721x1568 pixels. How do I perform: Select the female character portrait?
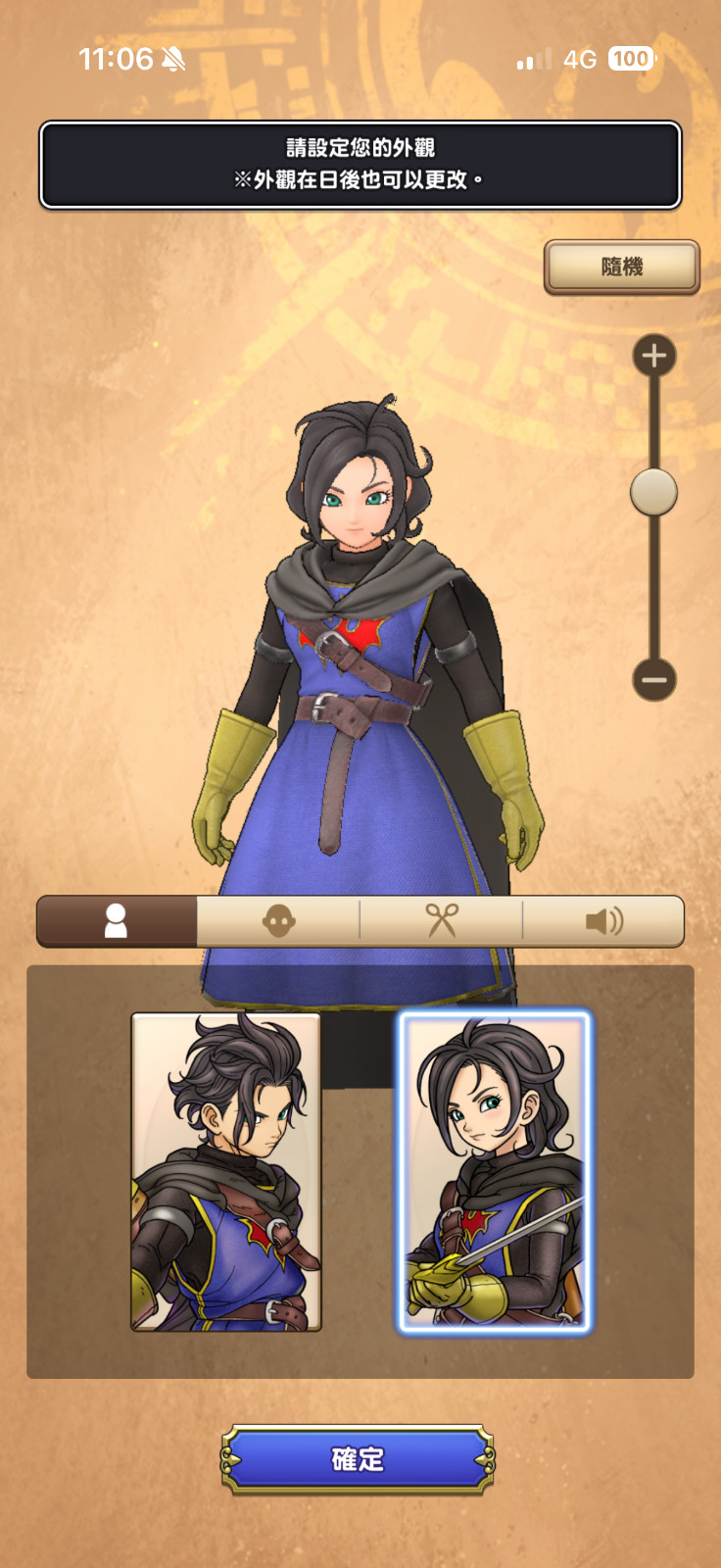[x=494, y=1171]
